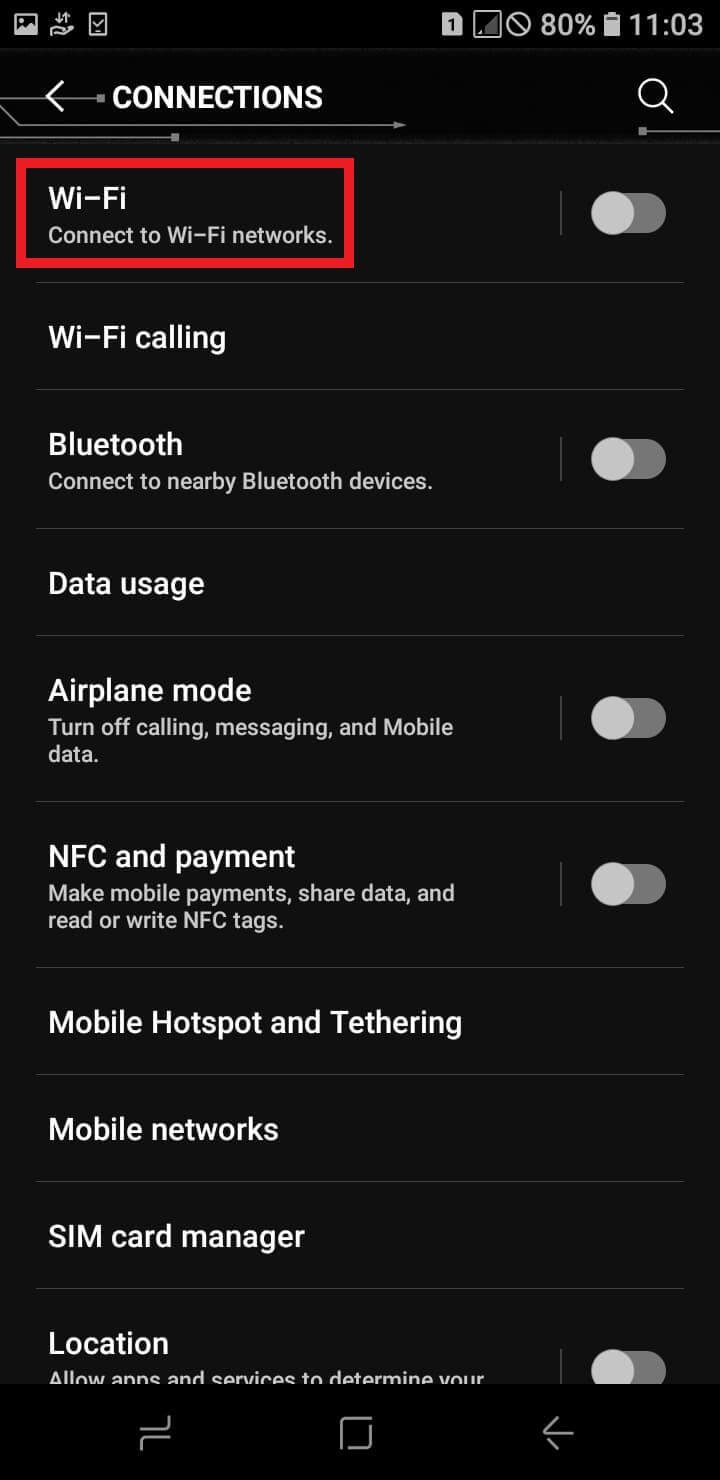
Task: Open SIM card manager
Action: coord(176,1236)
